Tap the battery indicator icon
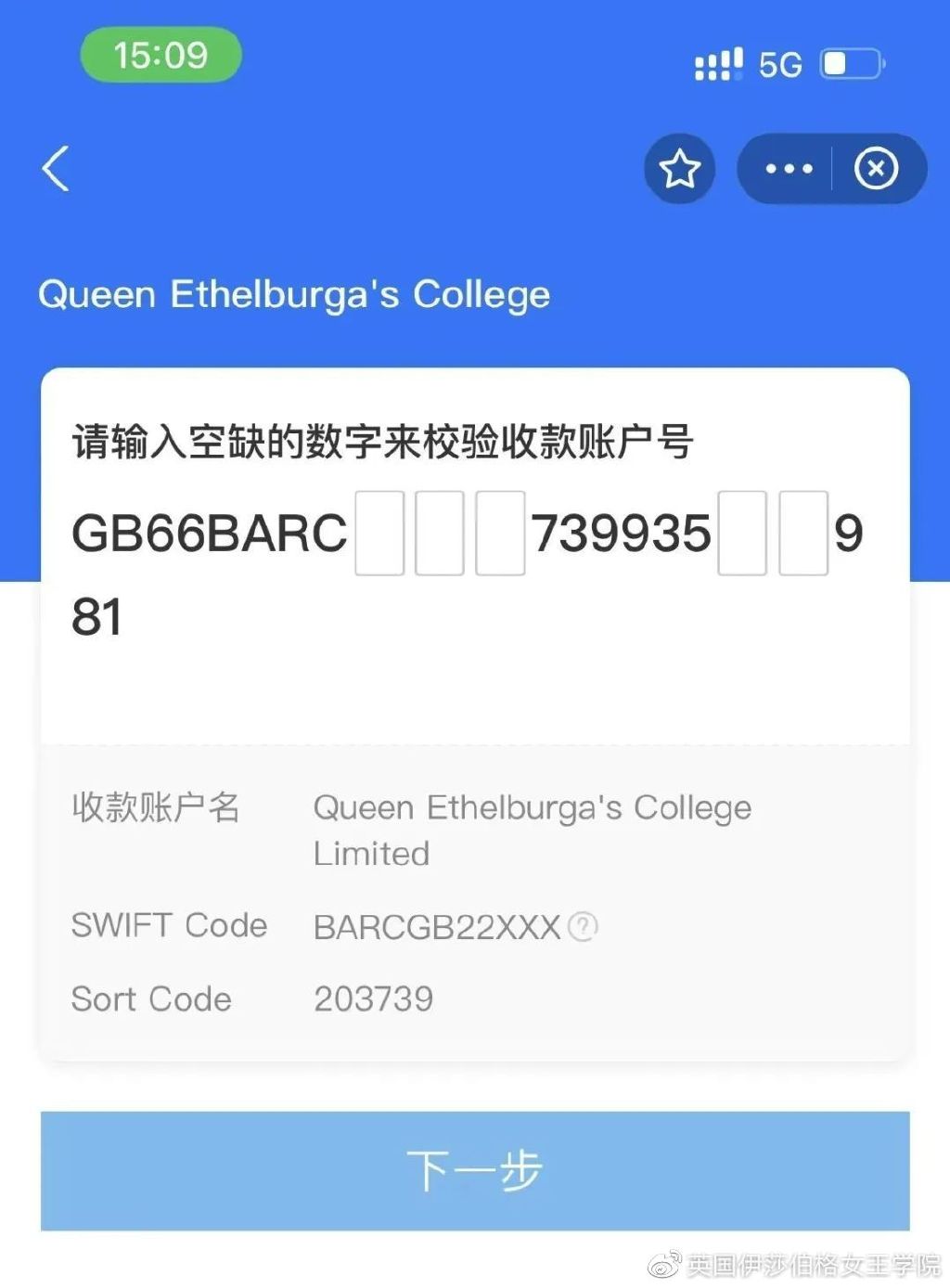 [850, 63]
